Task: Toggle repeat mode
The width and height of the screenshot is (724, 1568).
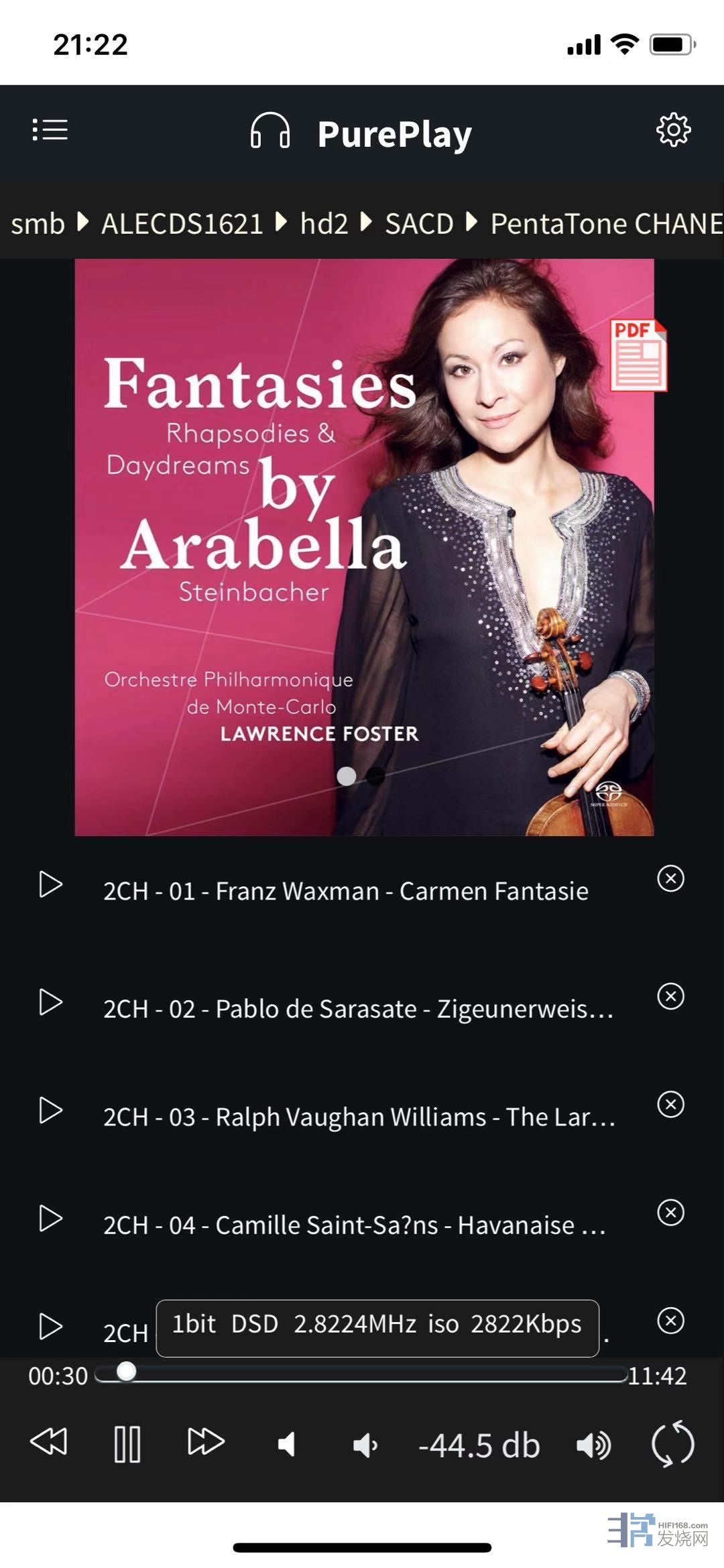Action: tap(672, 1443)
